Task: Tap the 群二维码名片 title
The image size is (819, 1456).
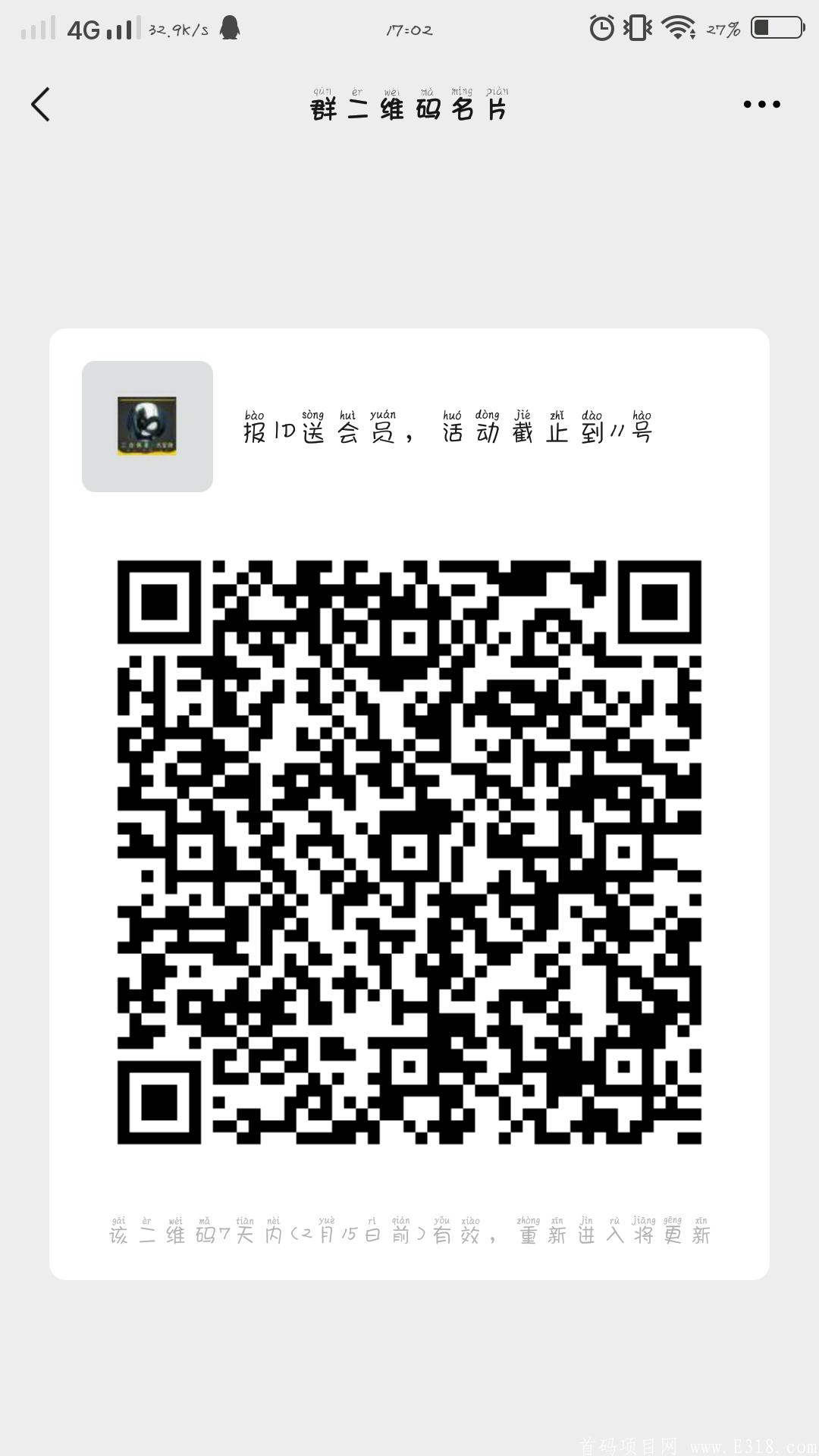Action: pyautogui.click(x=409, y=108)
